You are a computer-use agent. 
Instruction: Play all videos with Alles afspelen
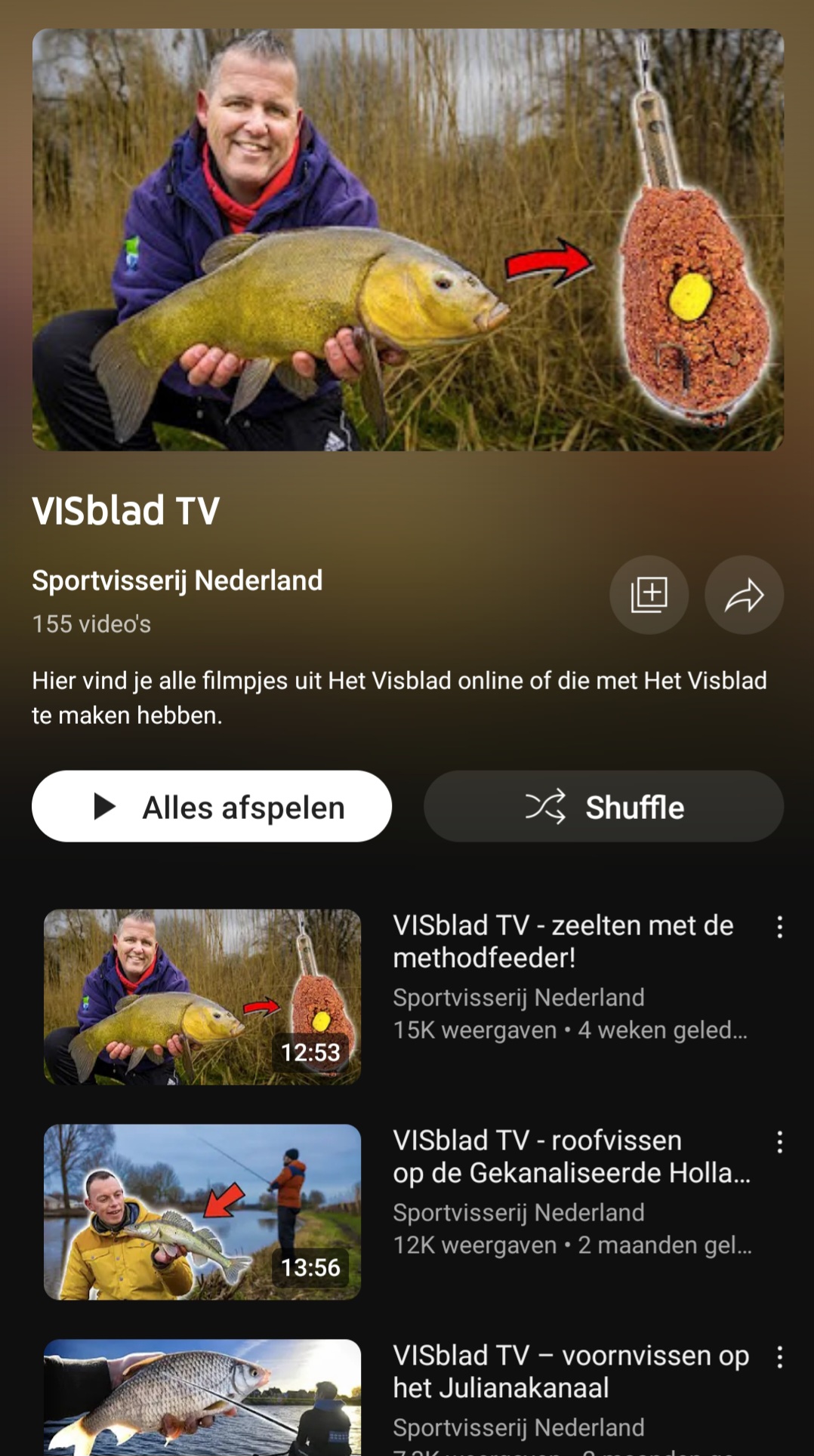point(211,806)
